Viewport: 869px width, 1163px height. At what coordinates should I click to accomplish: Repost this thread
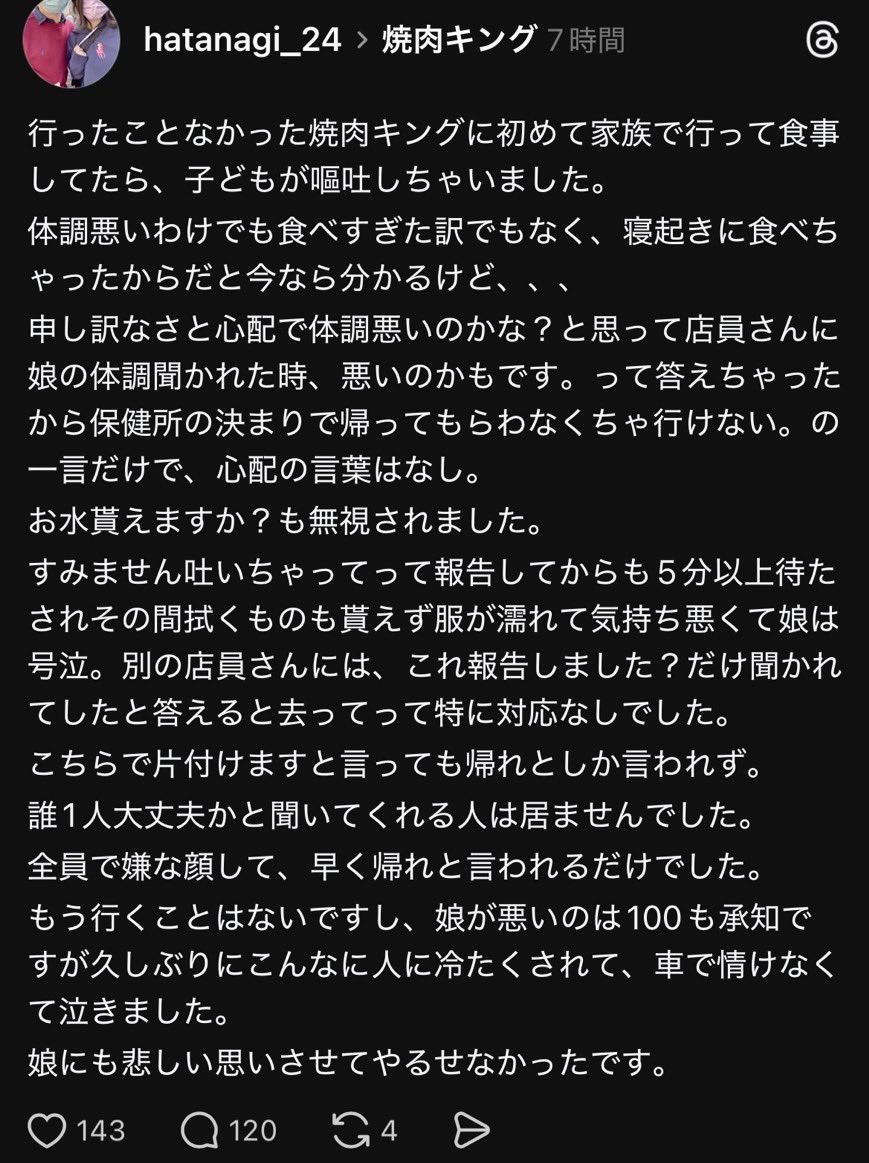pos(351,1131)
